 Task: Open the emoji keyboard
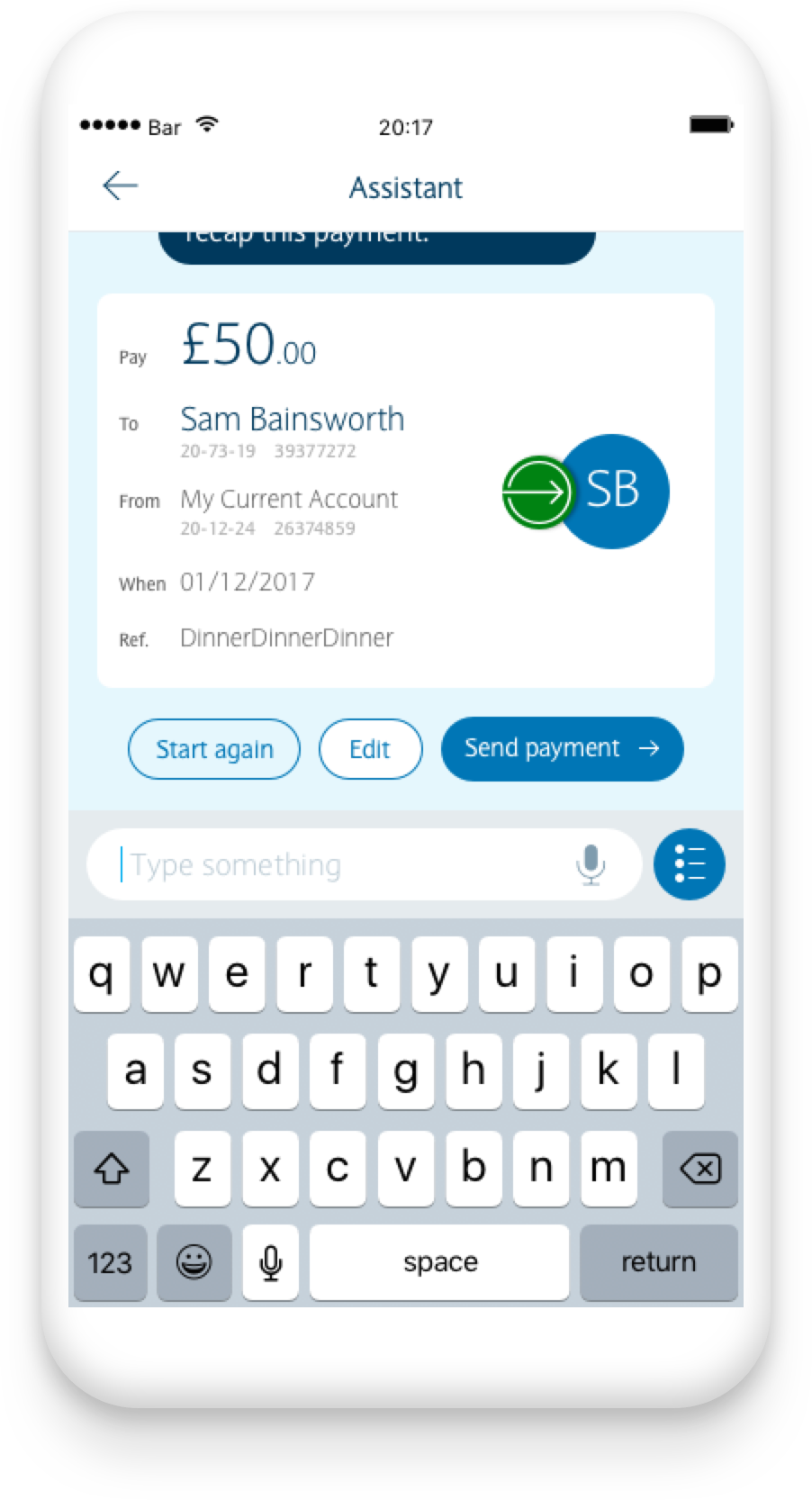point(194,1262)
